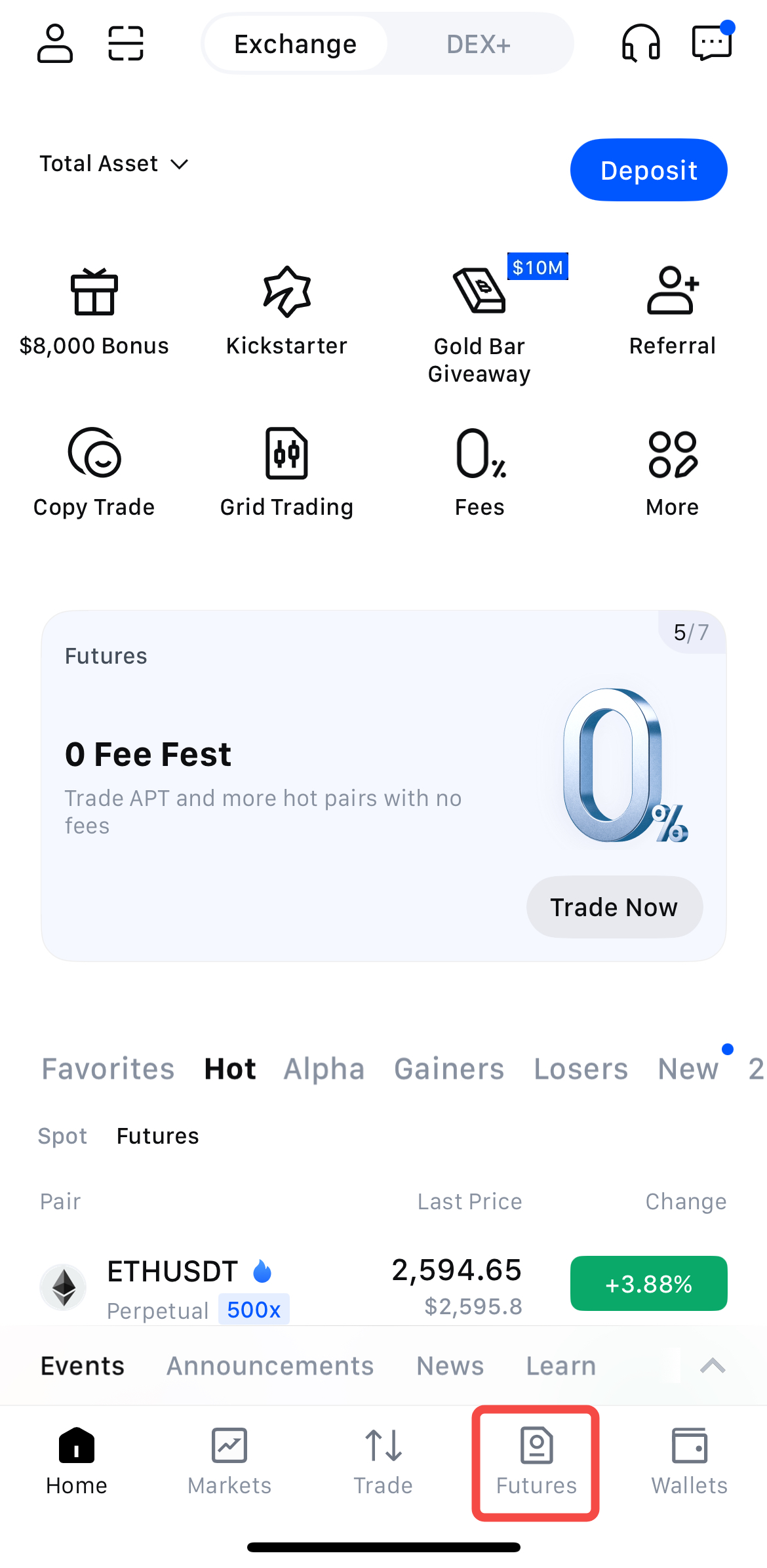Switch to Announcements tab

coord(270,1366)
